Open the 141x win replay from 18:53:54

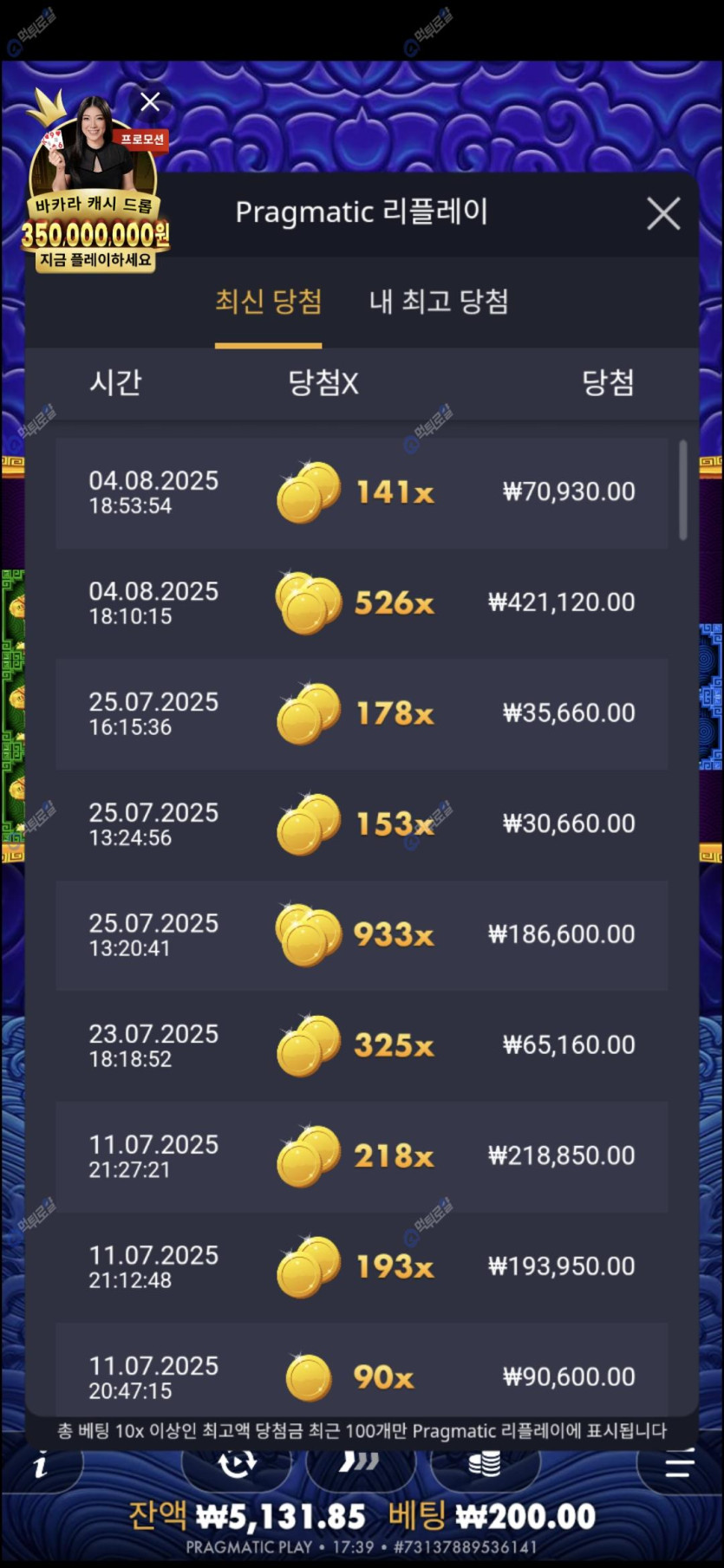362,492
